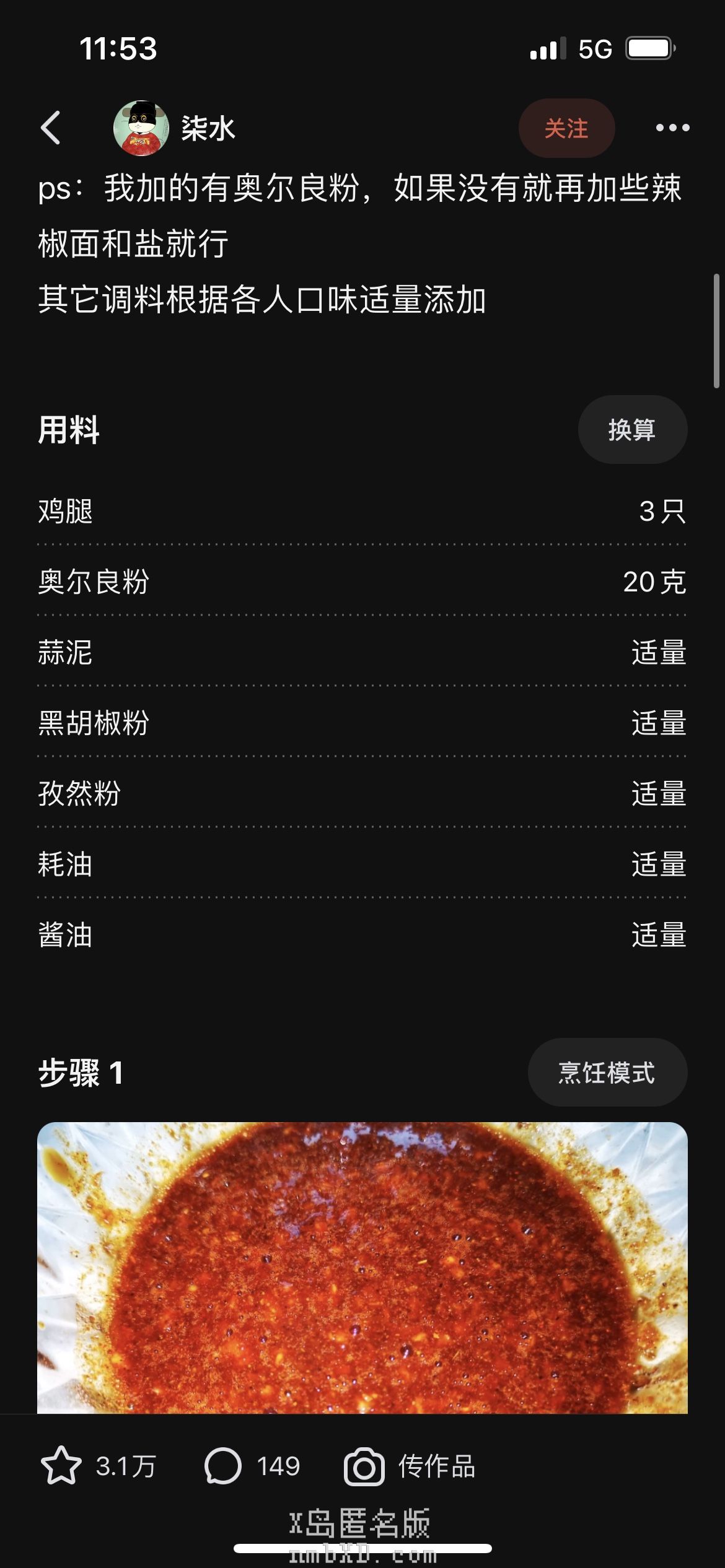Screen dimensions: 725x1568
Task: Enter cooking mode via 烹饪模式
Action: [x=607, y=1073]
